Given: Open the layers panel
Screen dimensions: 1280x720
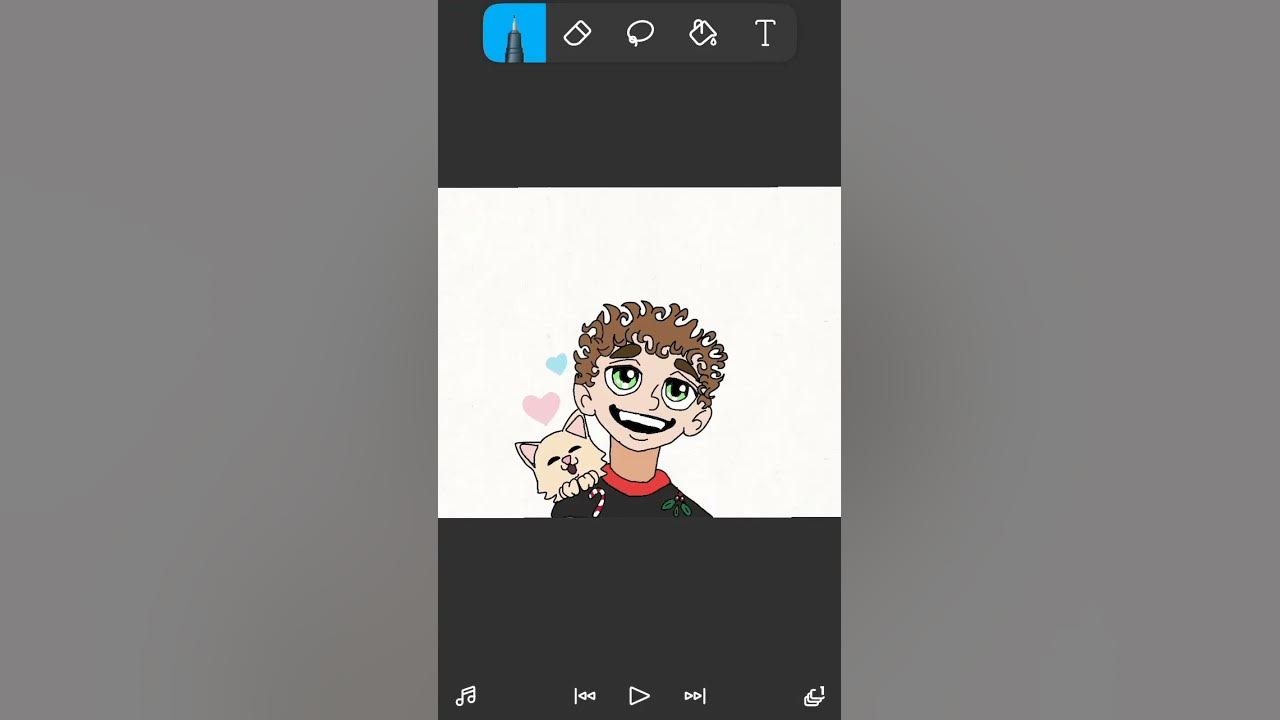Looking at the screenshot, I should (814, 696).
